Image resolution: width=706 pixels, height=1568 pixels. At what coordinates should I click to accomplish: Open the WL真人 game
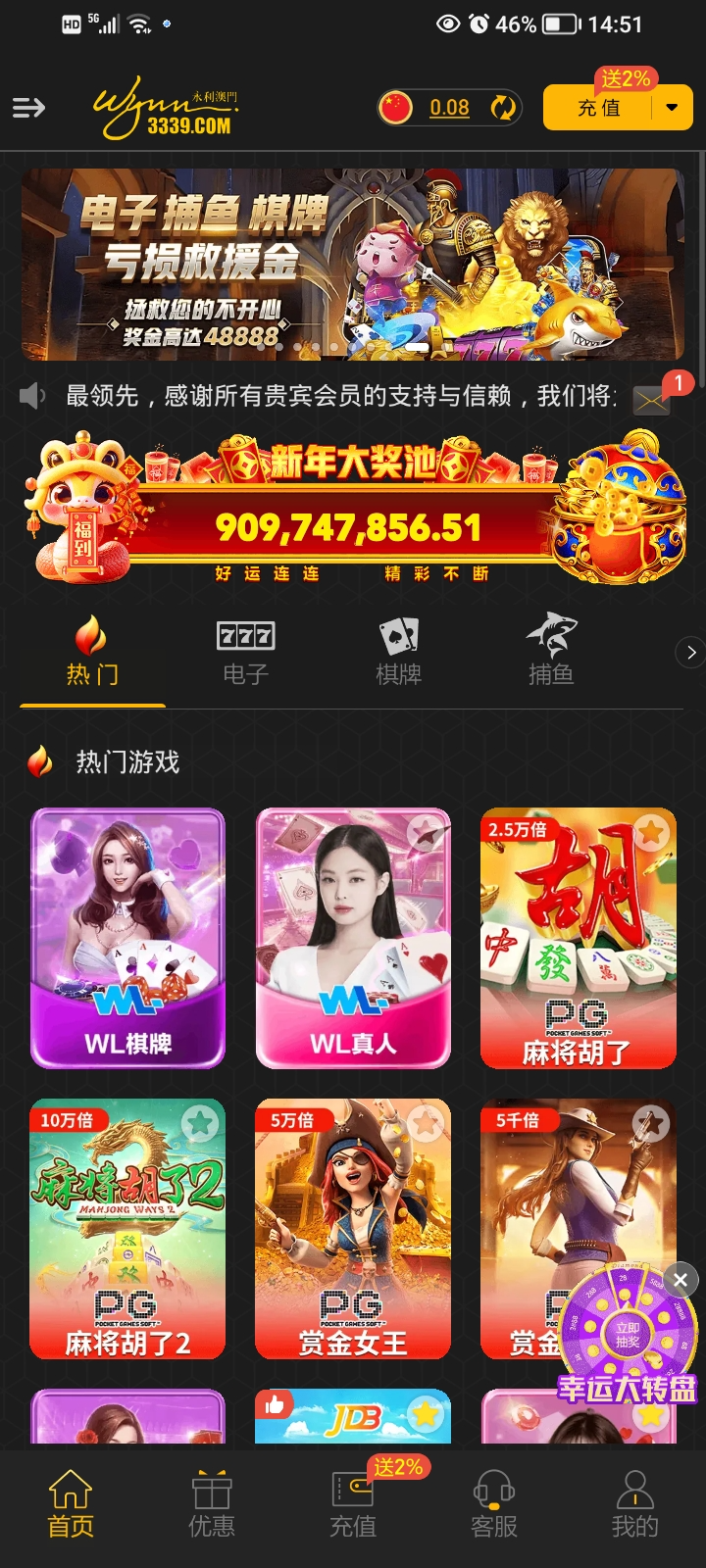[x=353, y=938]
